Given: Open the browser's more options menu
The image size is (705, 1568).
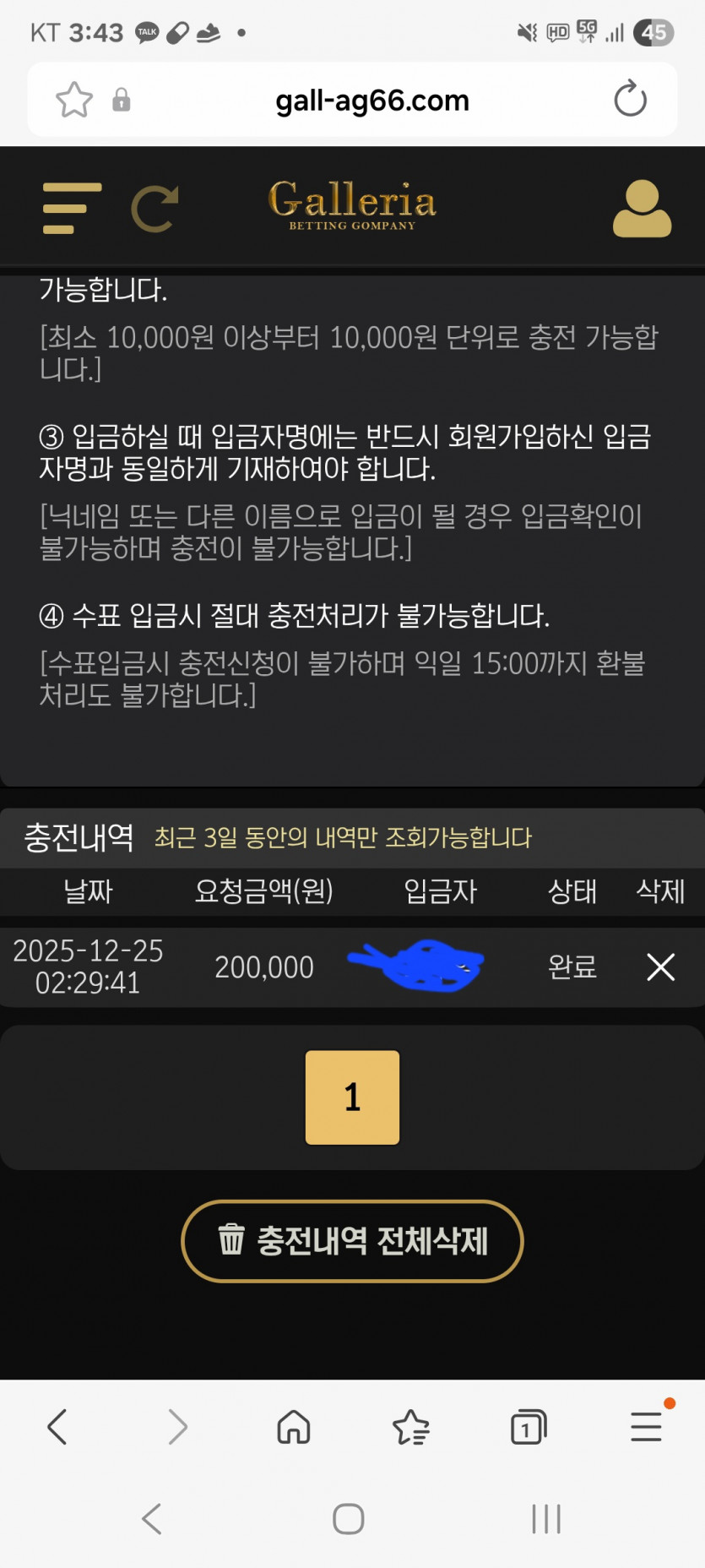Looking at the screenshot, I should coord(646,1428).
